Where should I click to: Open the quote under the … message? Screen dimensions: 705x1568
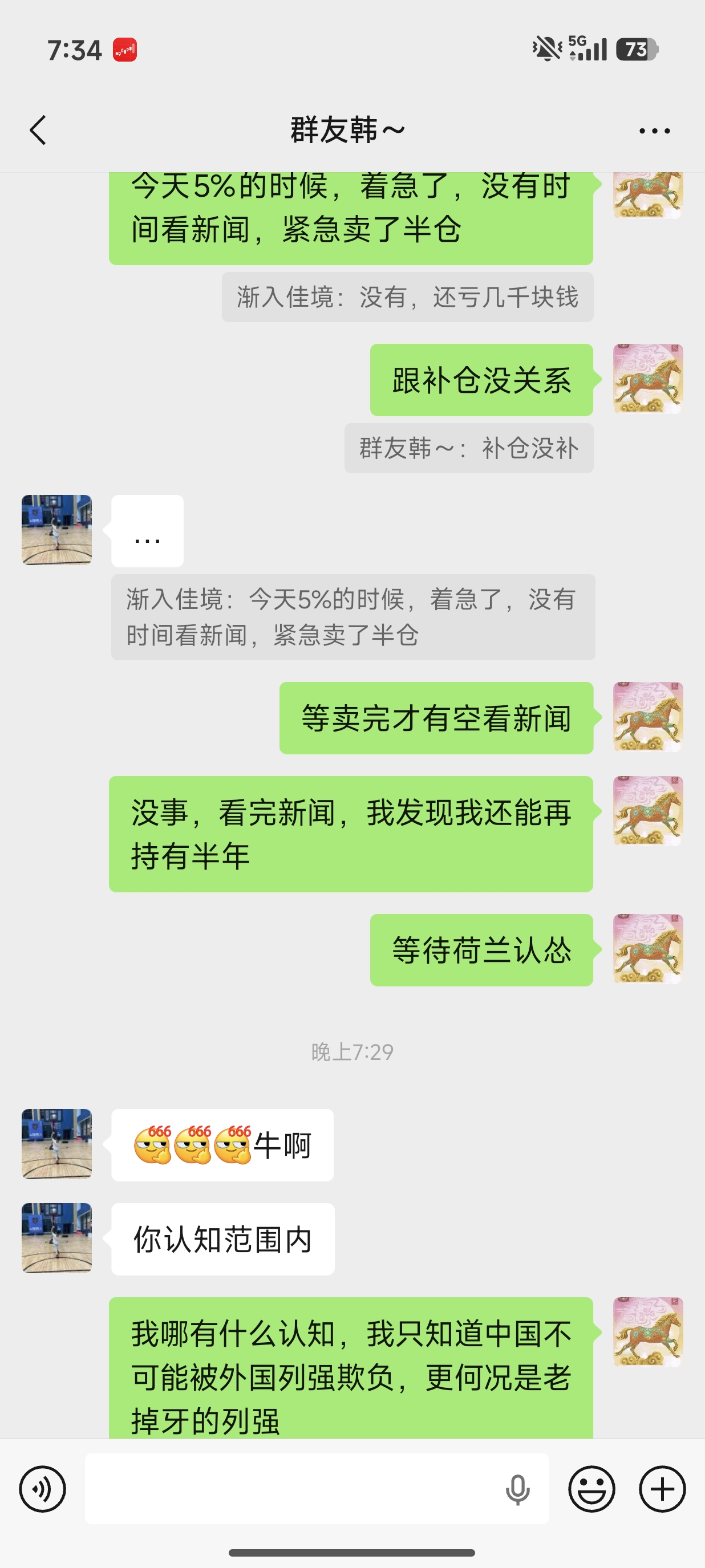352,617
